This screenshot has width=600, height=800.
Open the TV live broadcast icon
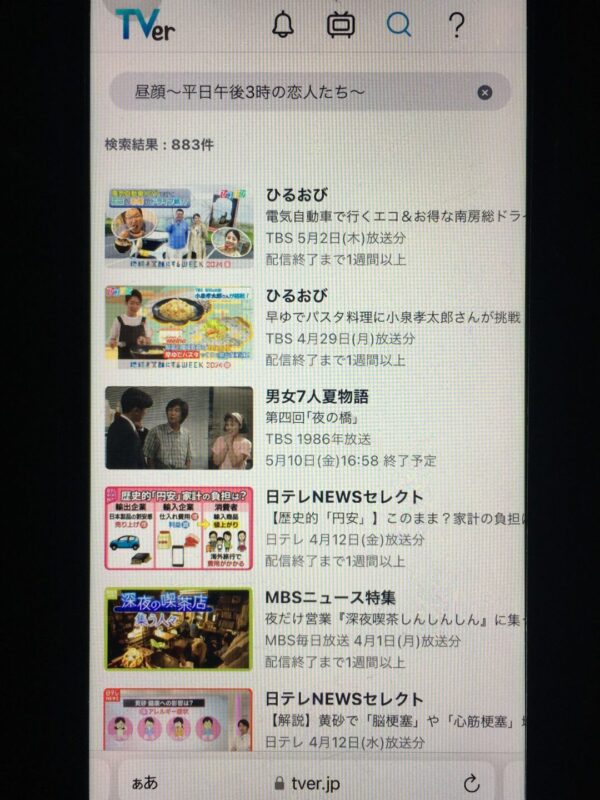coord(341,26)
